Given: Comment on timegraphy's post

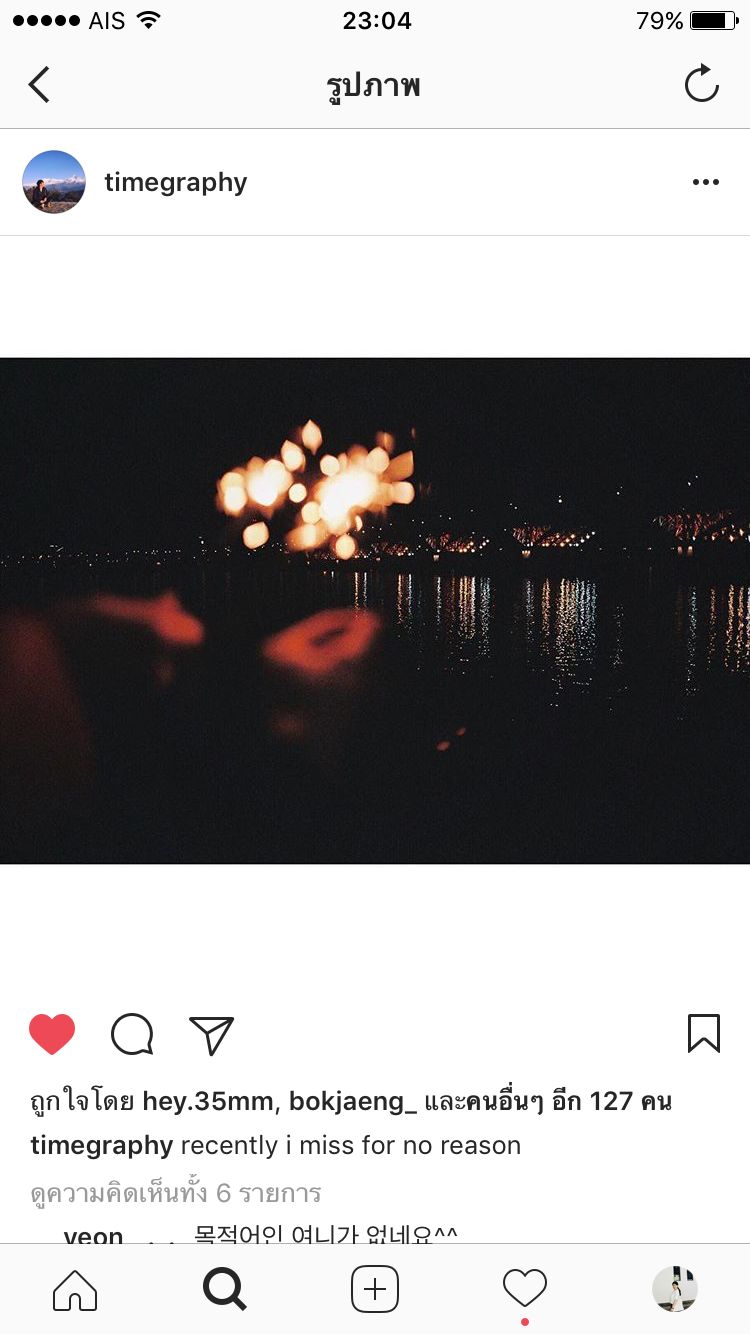Looking at the screenshot, I should pos(132,1034).
